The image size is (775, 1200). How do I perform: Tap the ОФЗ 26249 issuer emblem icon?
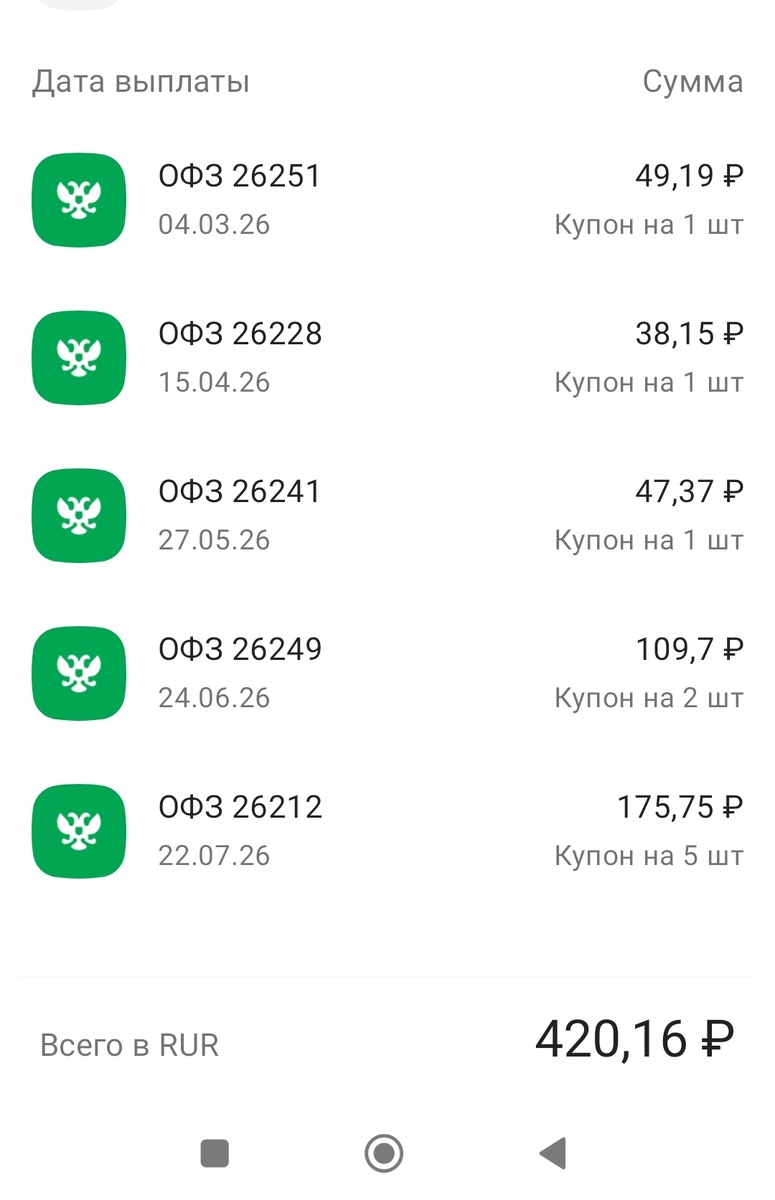(x=78, y=674)
